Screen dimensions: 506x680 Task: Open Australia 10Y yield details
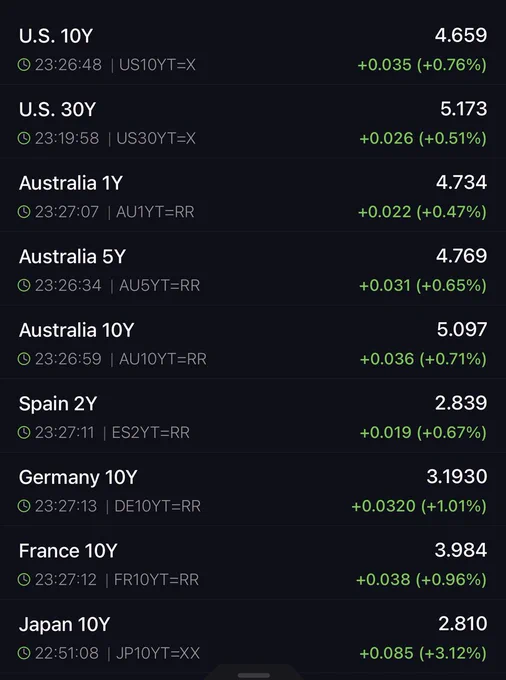tap(253, 343)
